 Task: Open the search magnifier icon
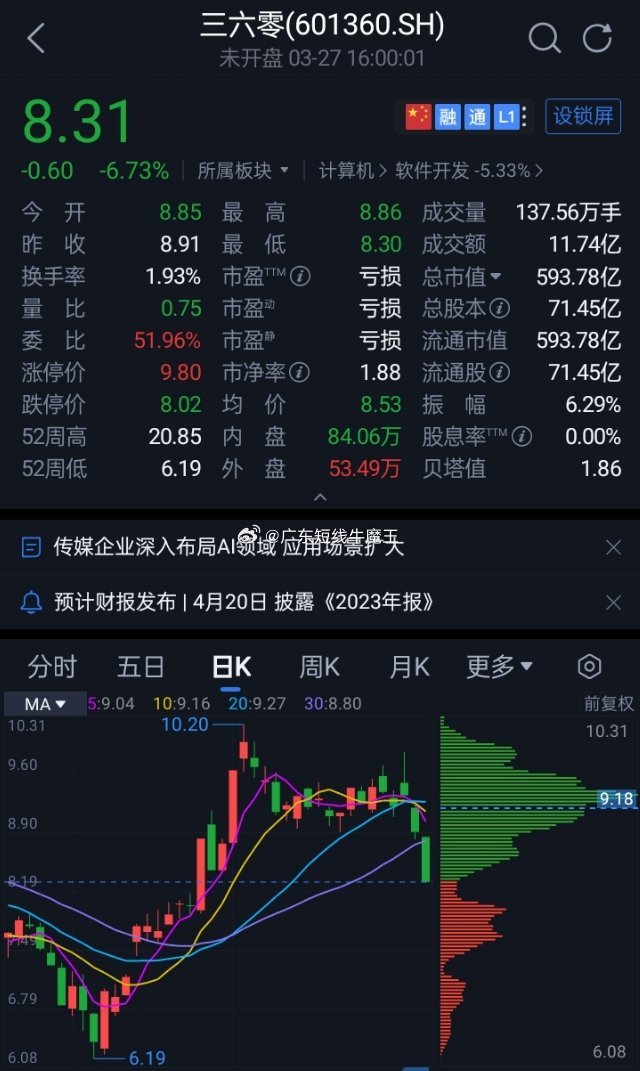pos(544,38)
